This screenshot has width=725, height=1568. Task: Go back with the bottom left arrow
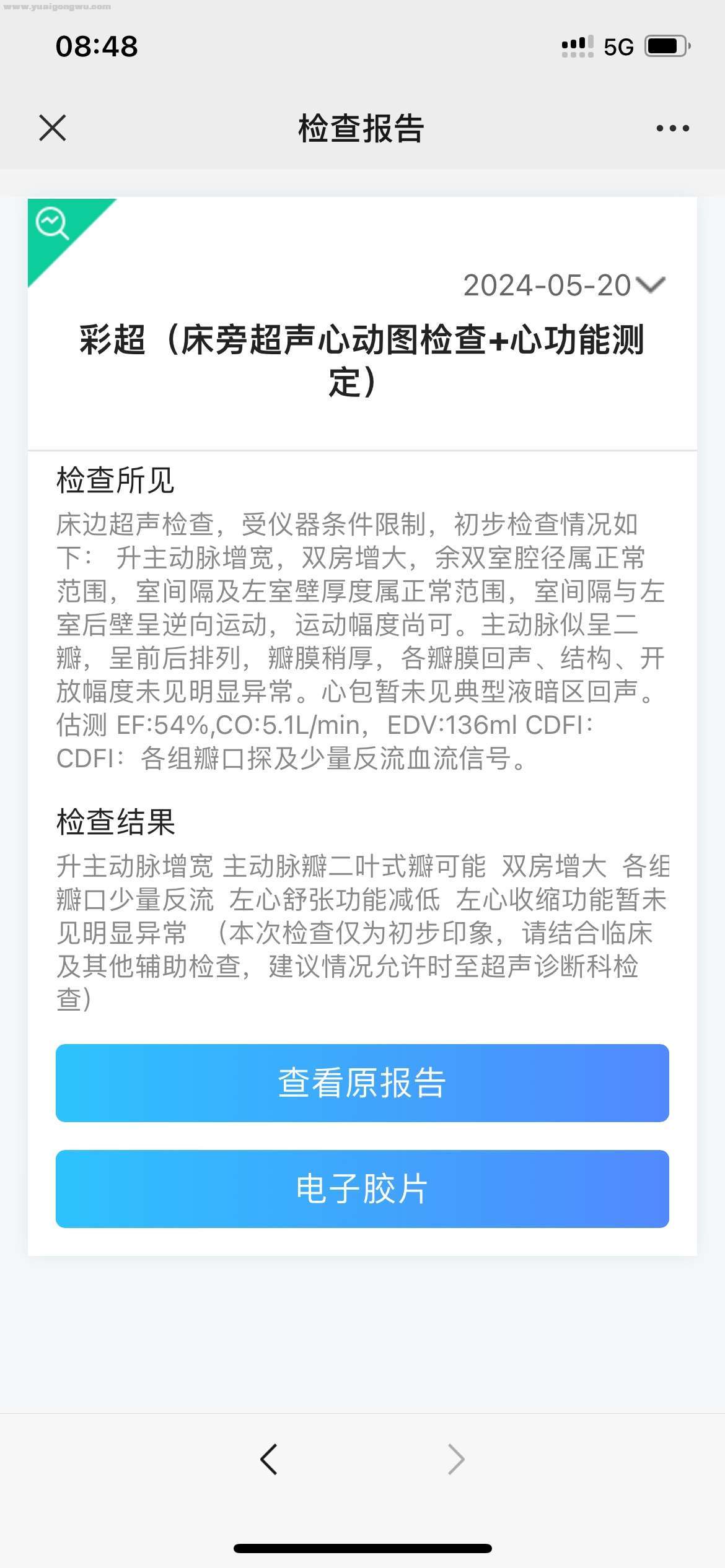(x=269, y=1459)
